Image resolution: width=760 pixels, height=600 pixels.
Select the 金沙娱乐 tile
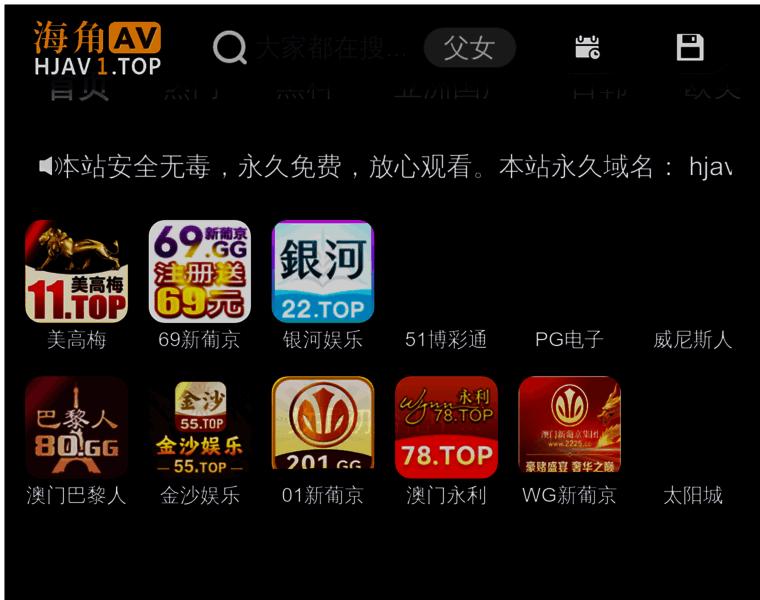[199, 426]
